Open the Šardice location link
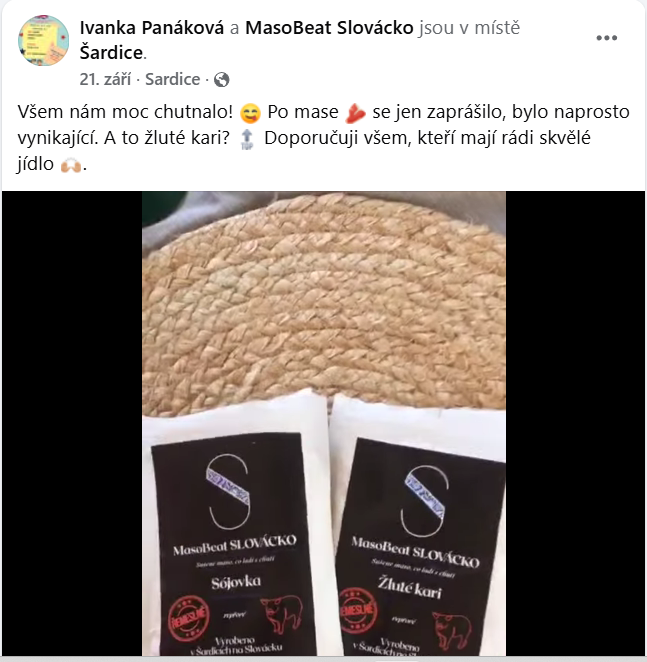 tap(111, 53)
